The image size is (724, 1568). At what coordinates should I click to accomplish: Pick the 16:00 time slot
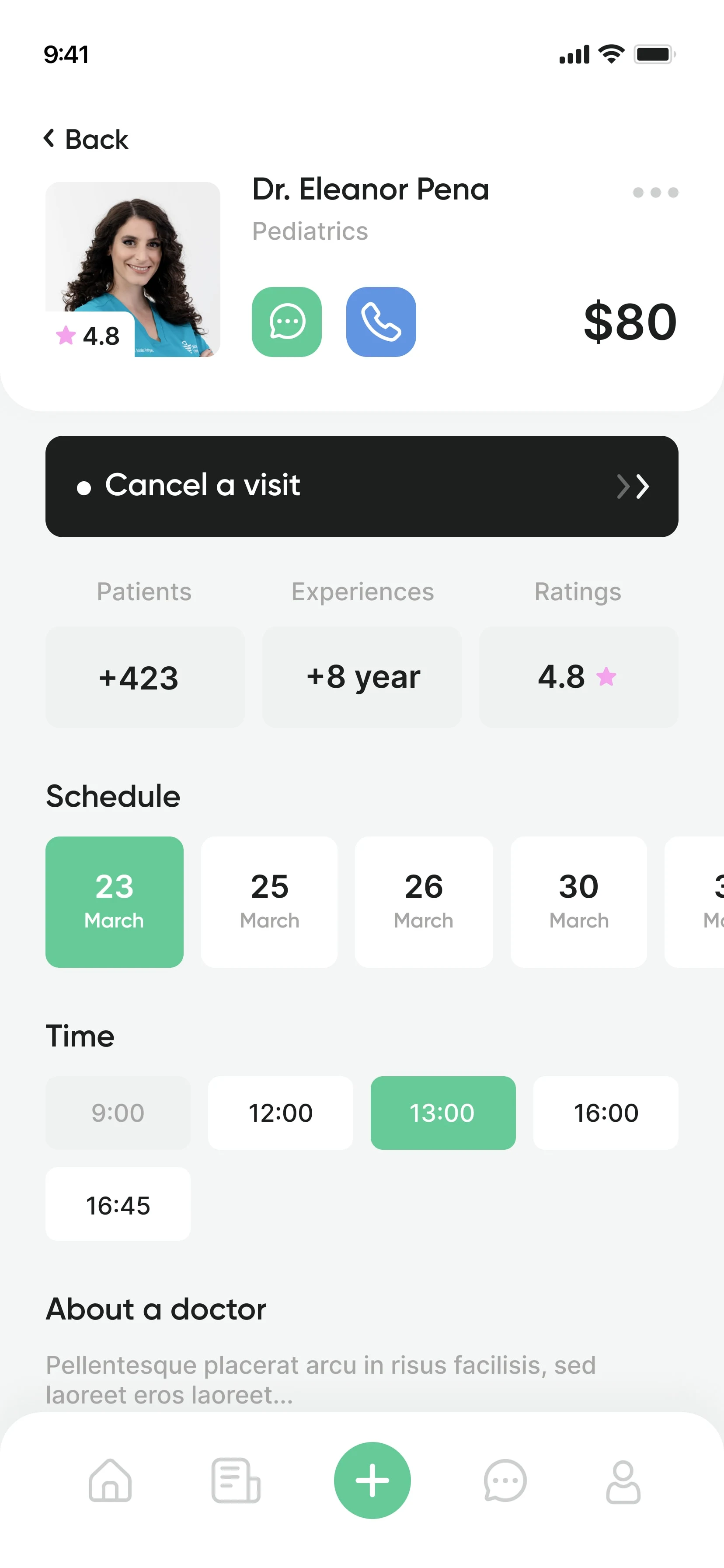606,1113
